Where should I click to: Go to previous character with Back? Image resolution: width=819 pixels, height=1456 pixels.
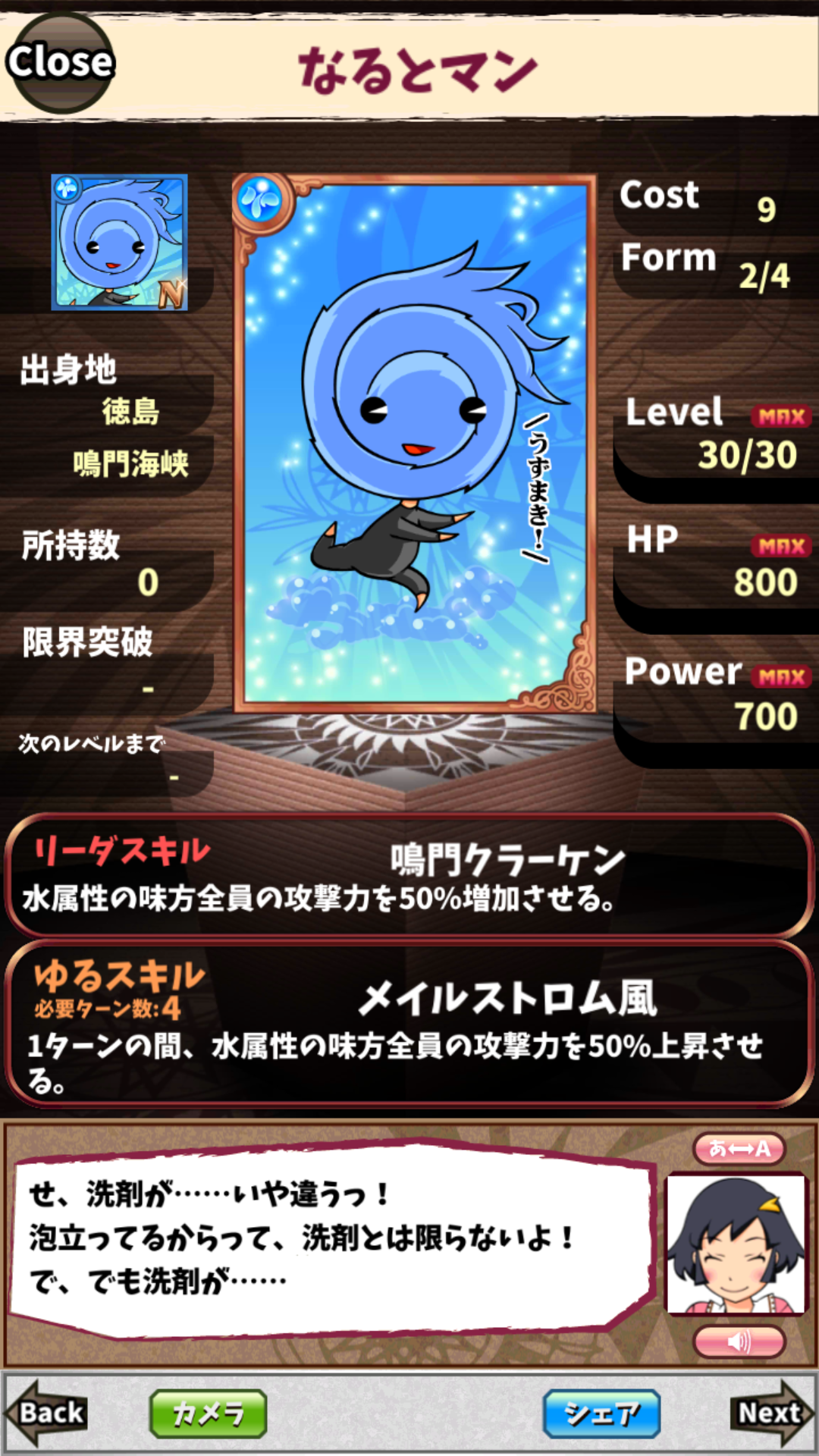tap(47, 1413)
